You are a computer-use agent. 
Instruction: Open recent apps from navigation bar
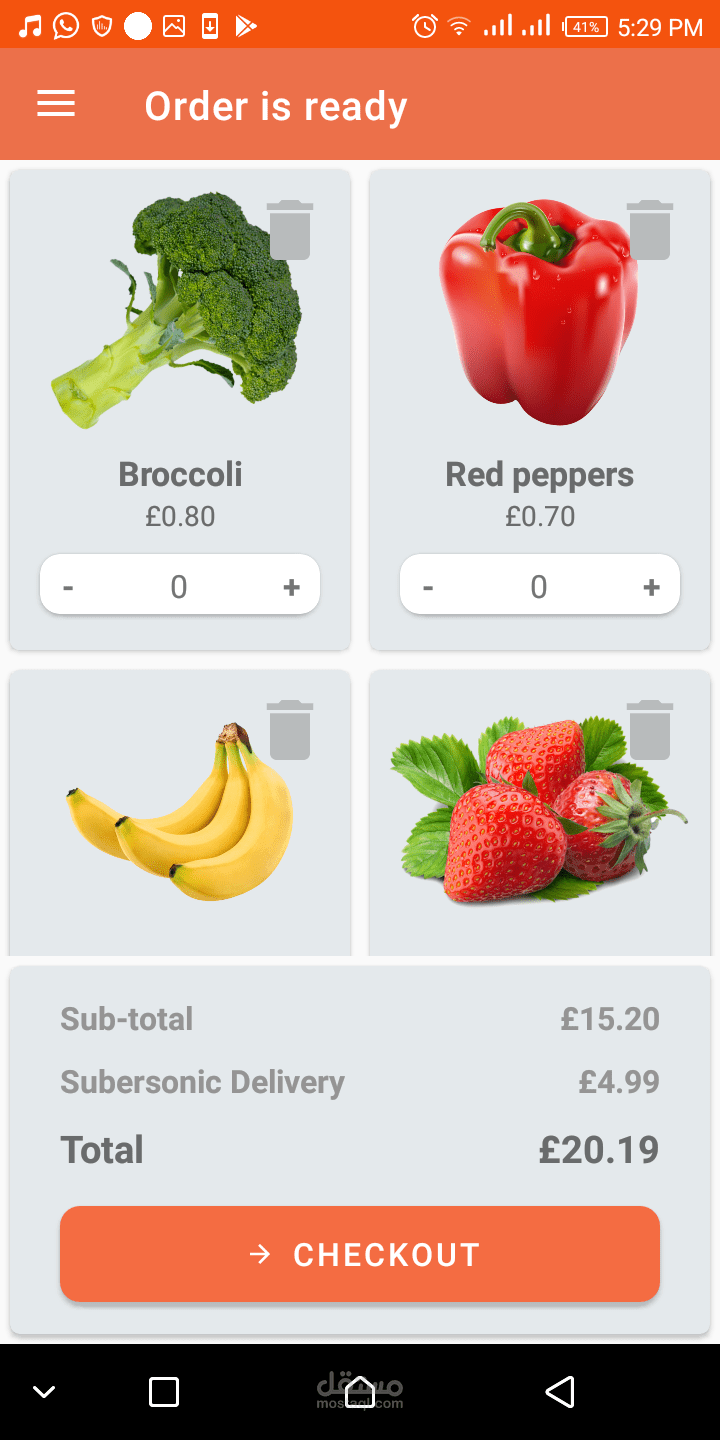(x=164, y=1392)
